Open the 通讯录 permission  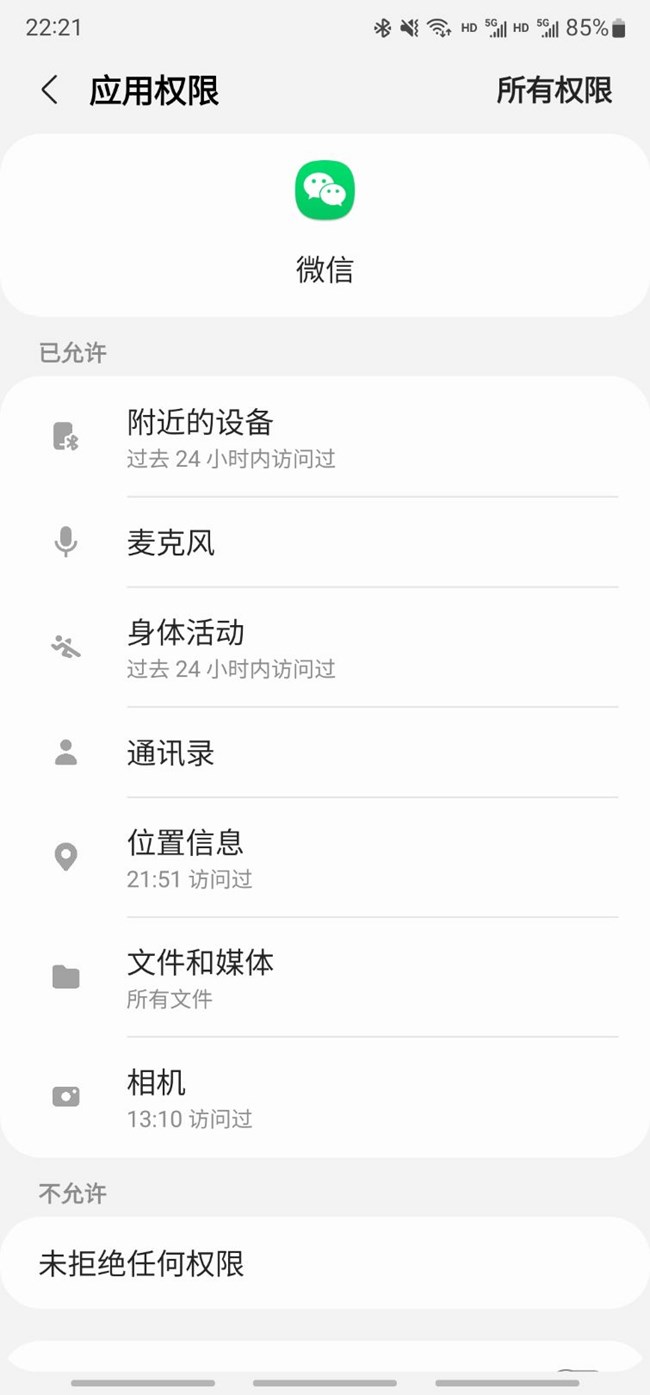coord(325,753)
